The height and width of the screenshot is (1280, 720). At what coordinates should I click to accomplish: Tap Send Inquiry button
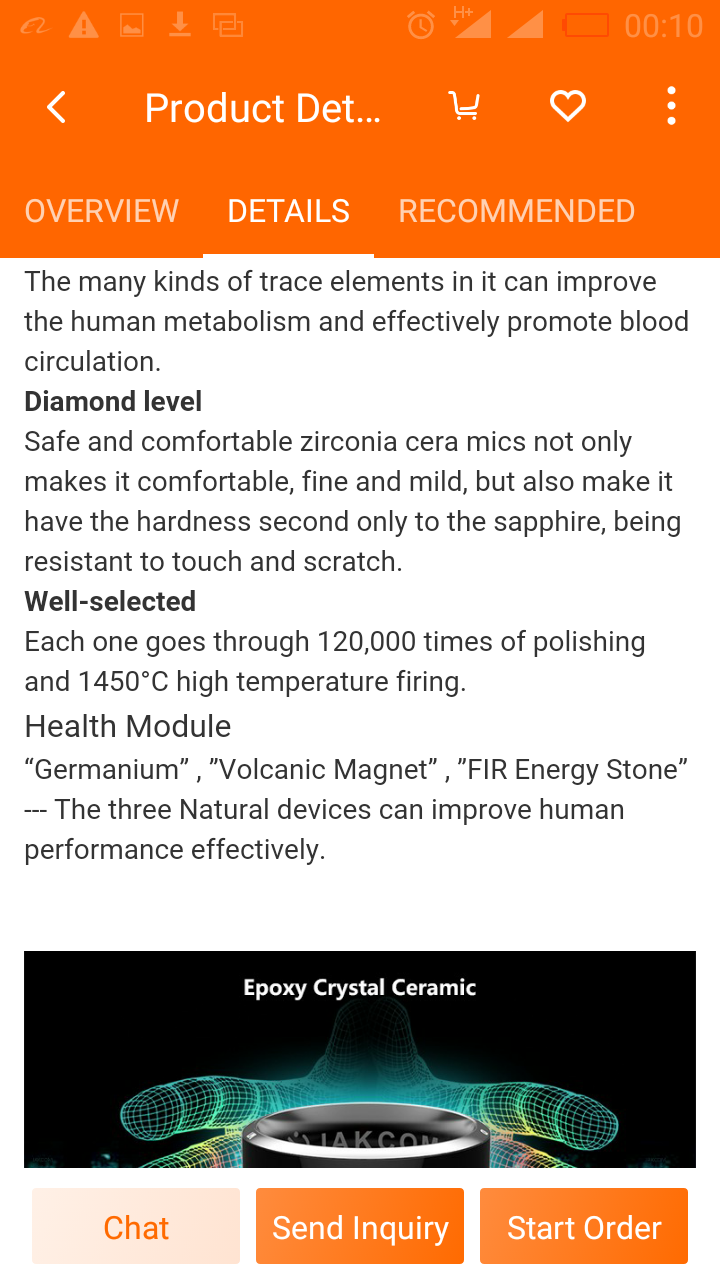[360, 1227]
